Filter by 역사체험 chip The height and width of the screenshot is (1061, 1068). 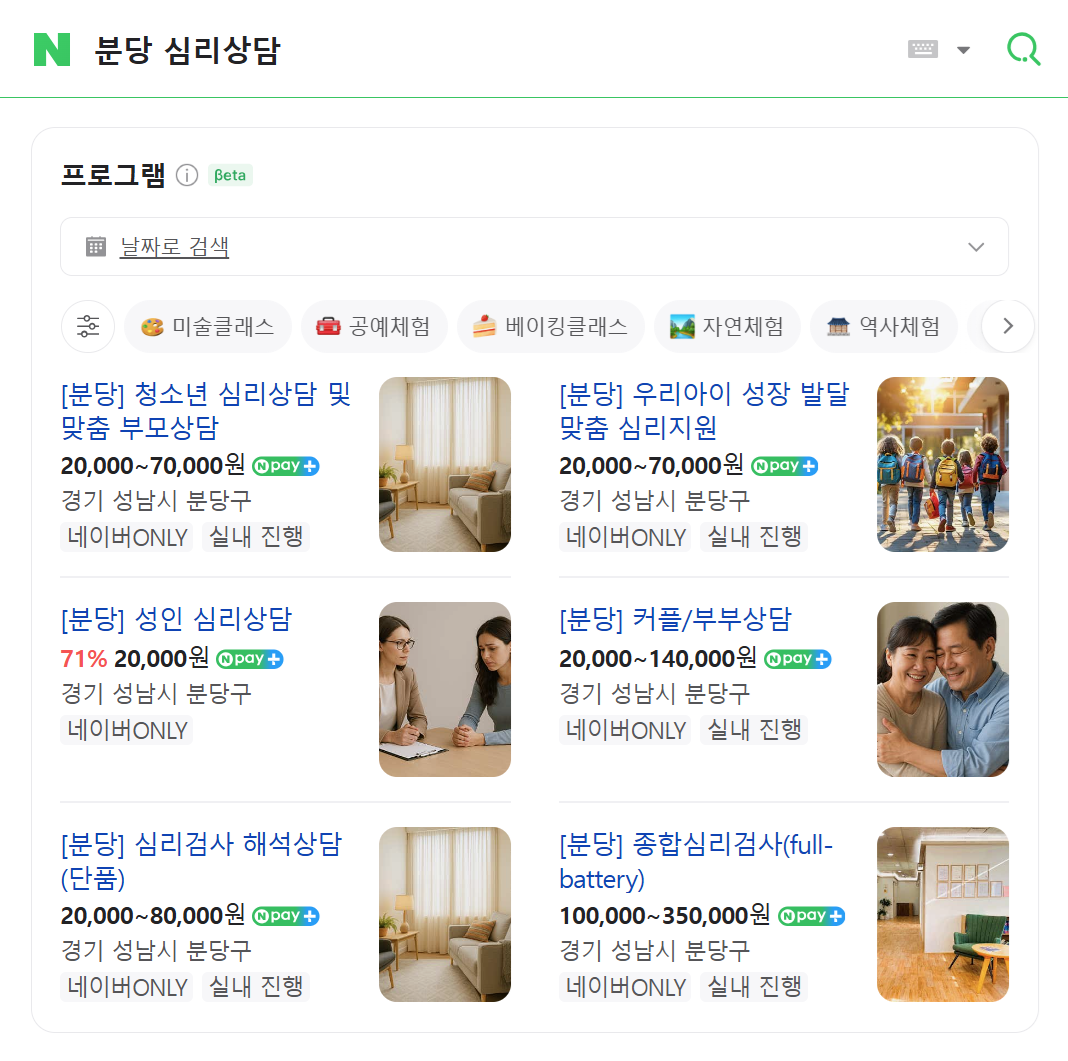point(883,326)
